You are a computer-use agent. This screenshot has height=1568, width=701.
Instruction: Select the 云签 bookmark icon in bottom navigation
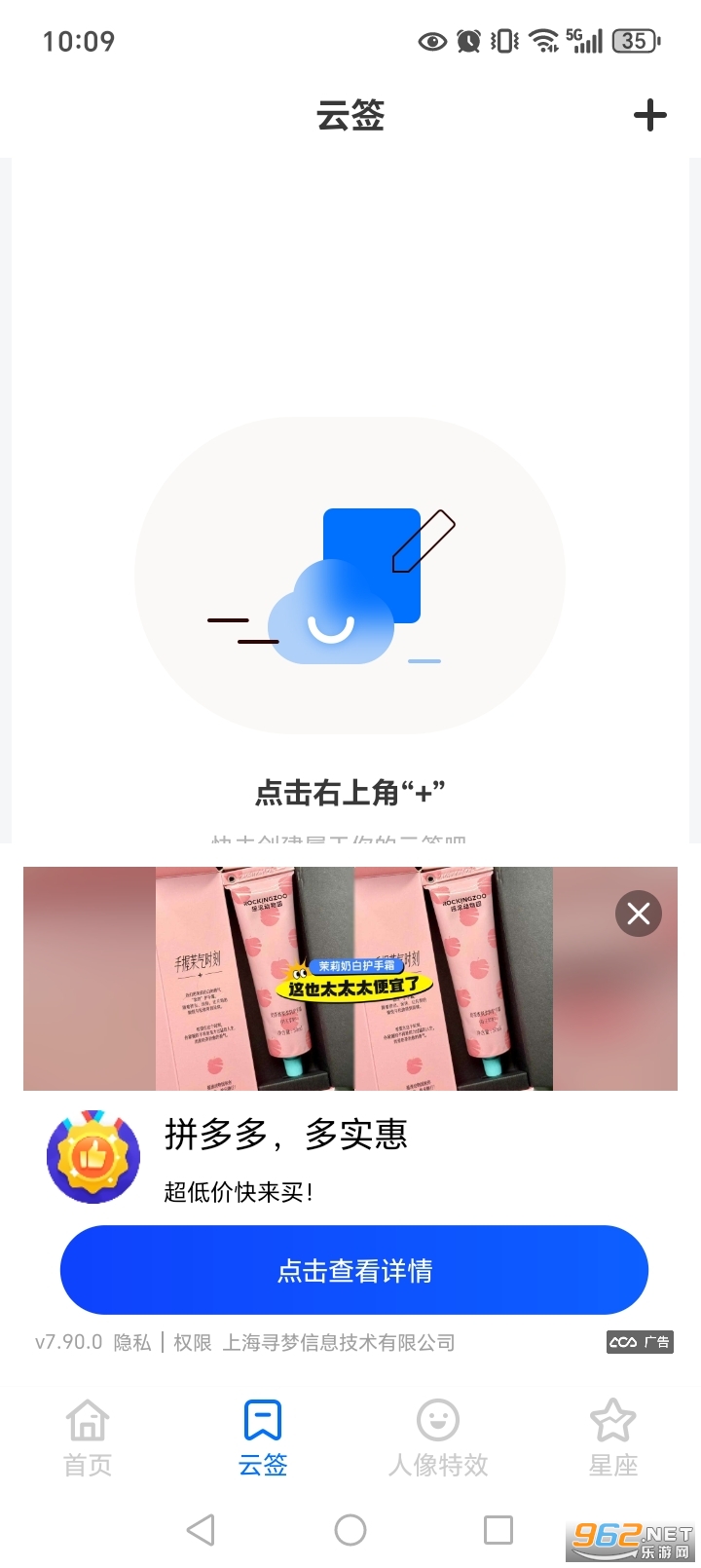point(262,1422)
